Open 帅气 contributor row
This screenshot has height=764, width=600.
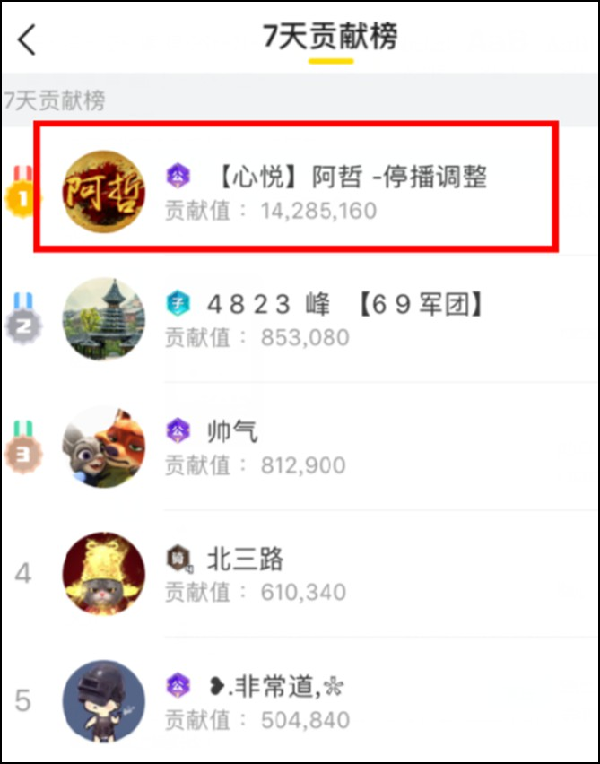(300, 446)
